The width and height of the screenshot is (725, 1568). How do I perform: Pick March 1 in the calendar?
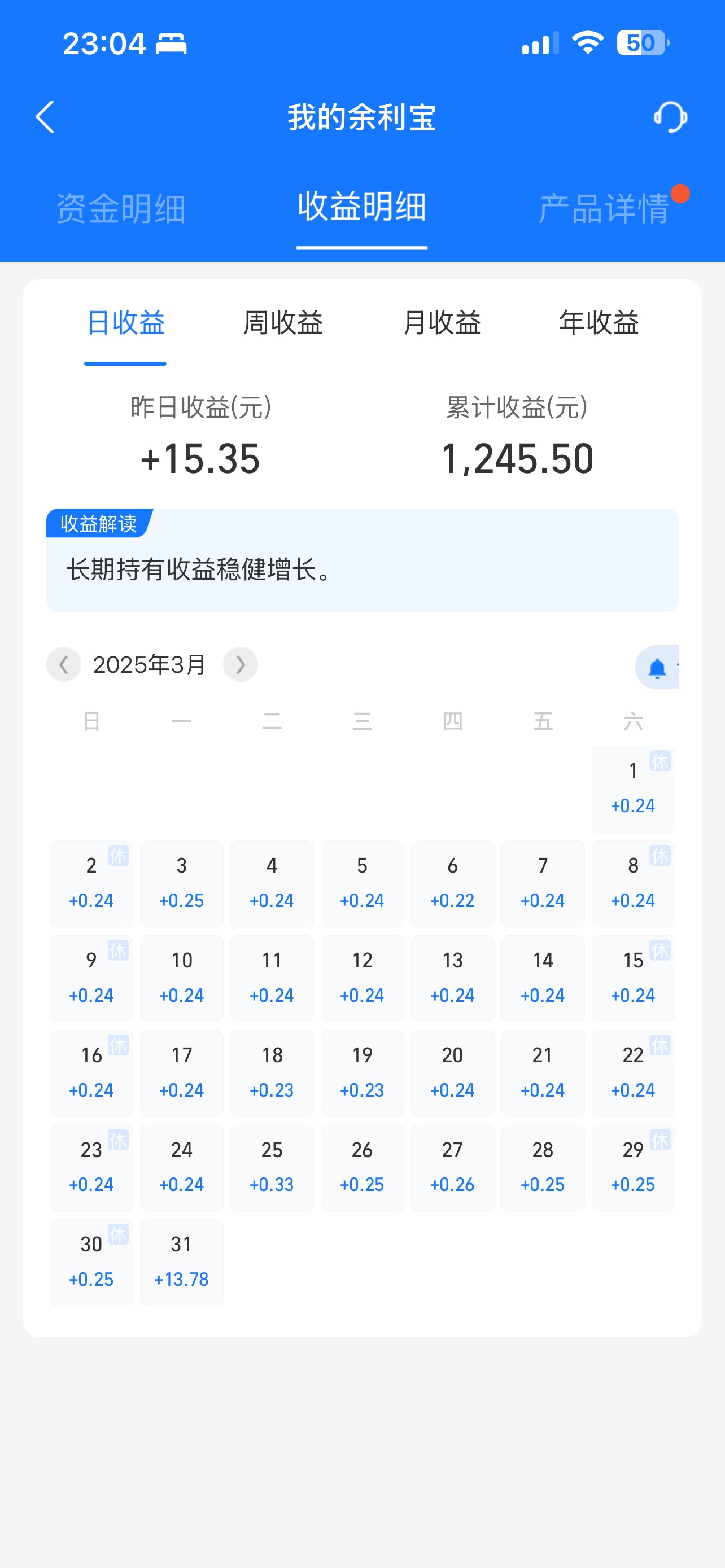pos(633,789)
